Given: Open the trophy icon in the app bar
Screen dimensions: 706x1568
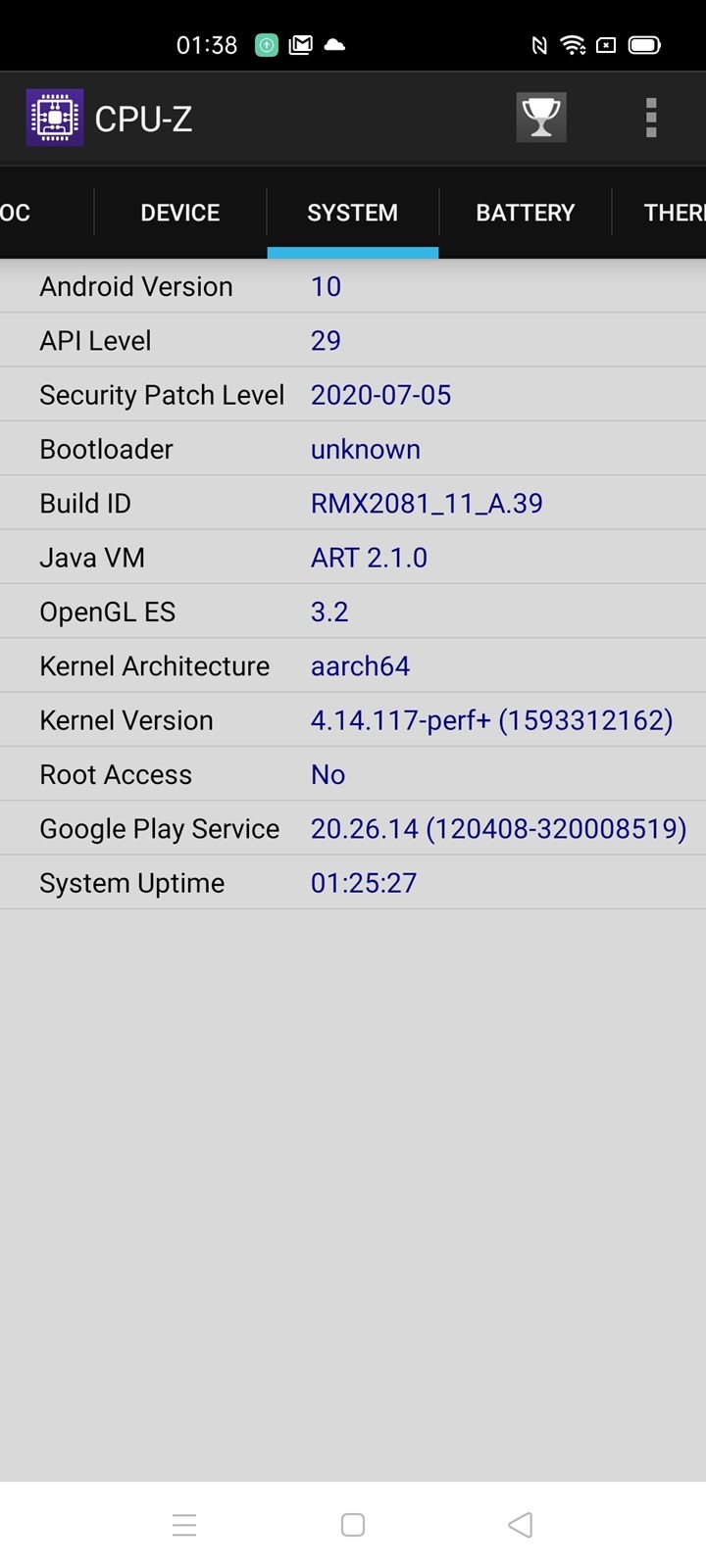Looking at the screenshot, I should pos(541,118).
